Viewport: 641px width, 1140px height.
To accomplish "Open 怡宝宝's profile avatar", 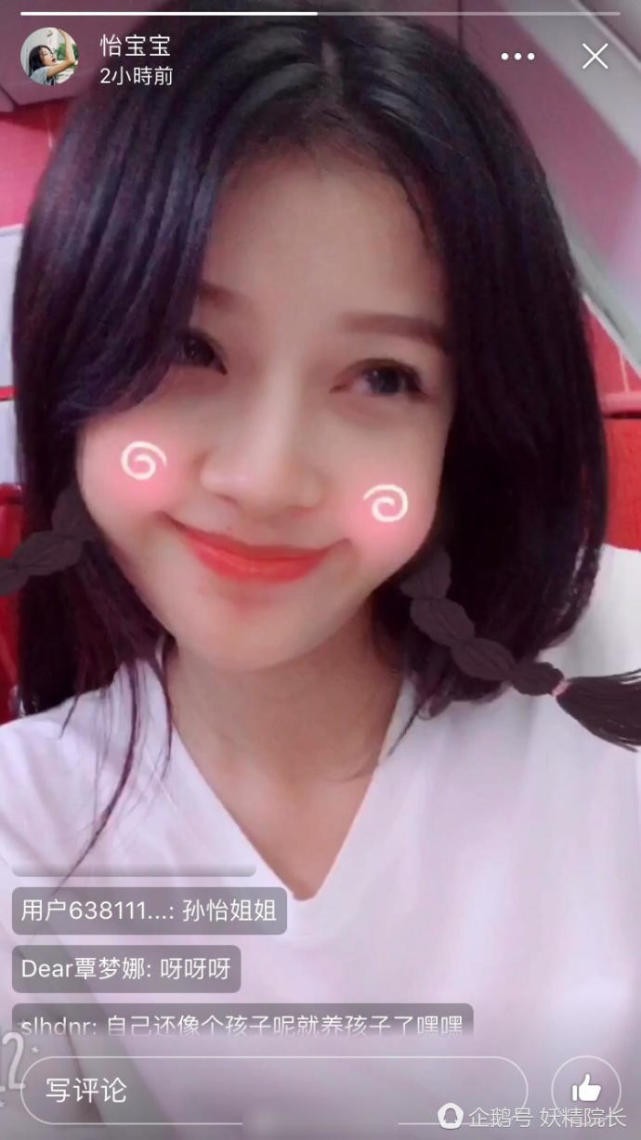I will (49, 56).
